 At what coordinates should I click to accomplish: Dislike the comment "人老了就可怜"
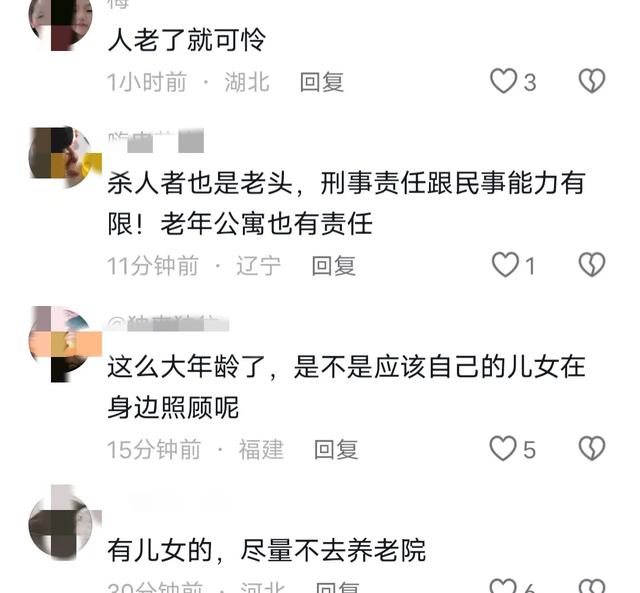tap(592, 81)
